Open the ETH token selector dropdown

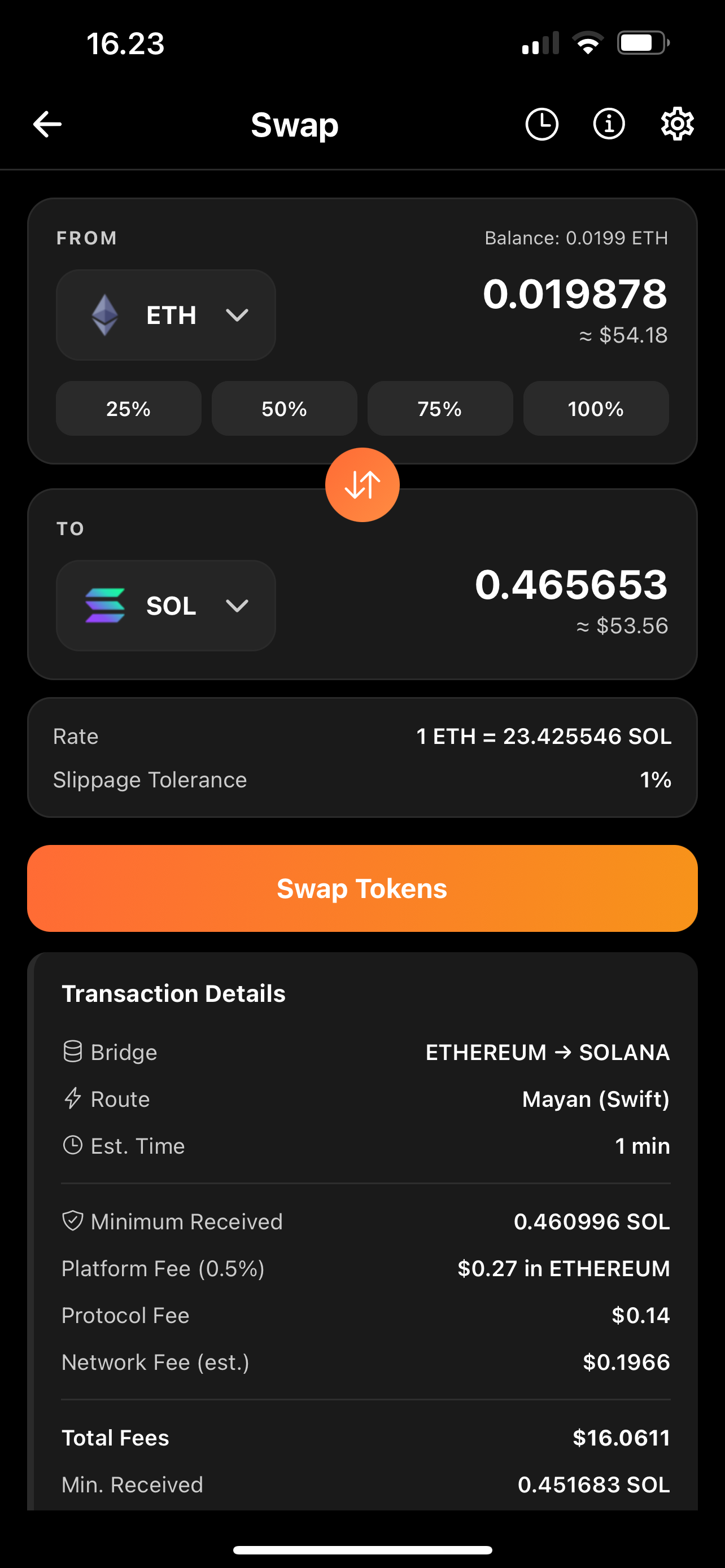[165, 315]
